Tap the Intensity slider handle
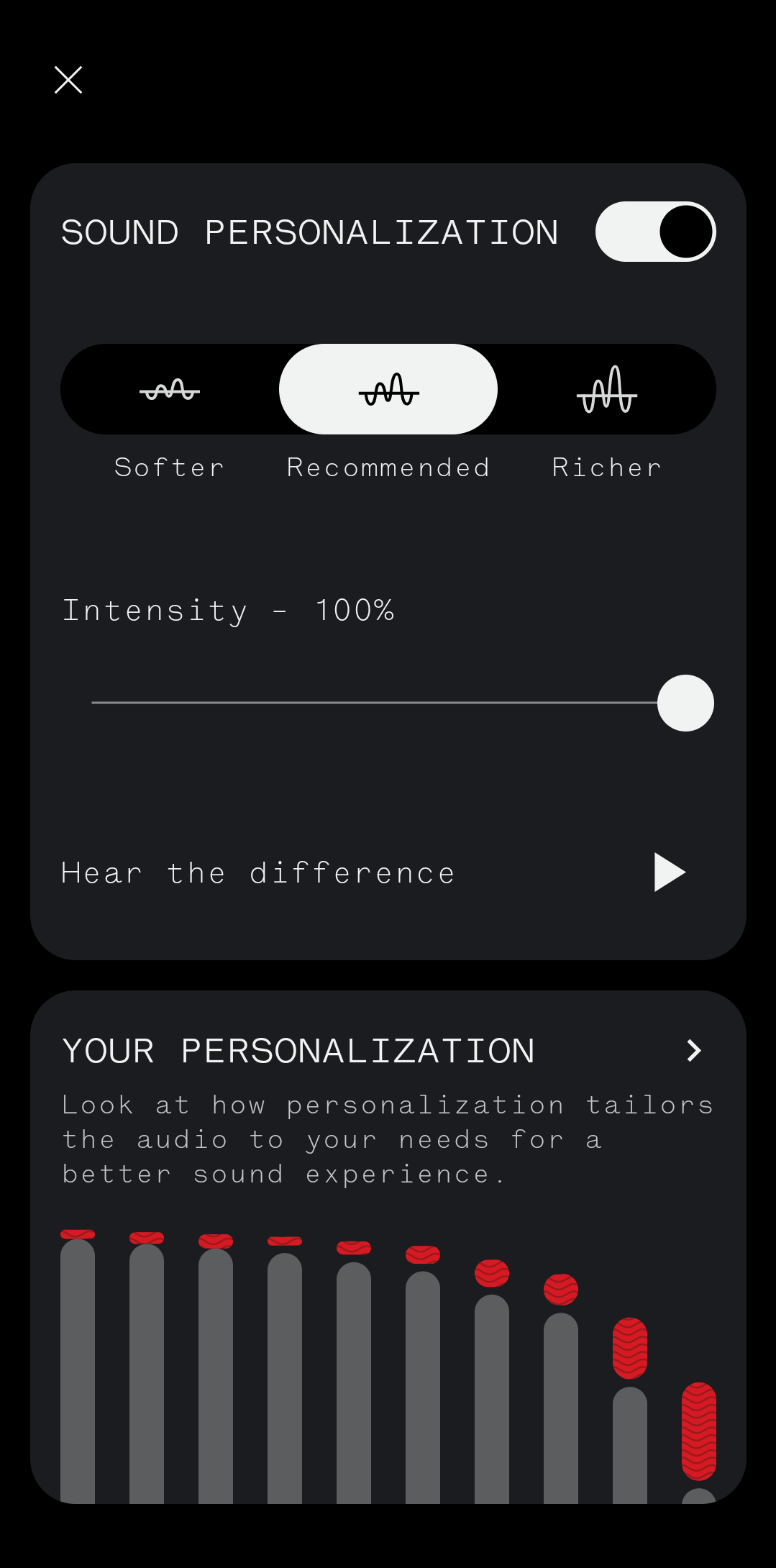This screenshot has width=776, height=1568. 685,703
